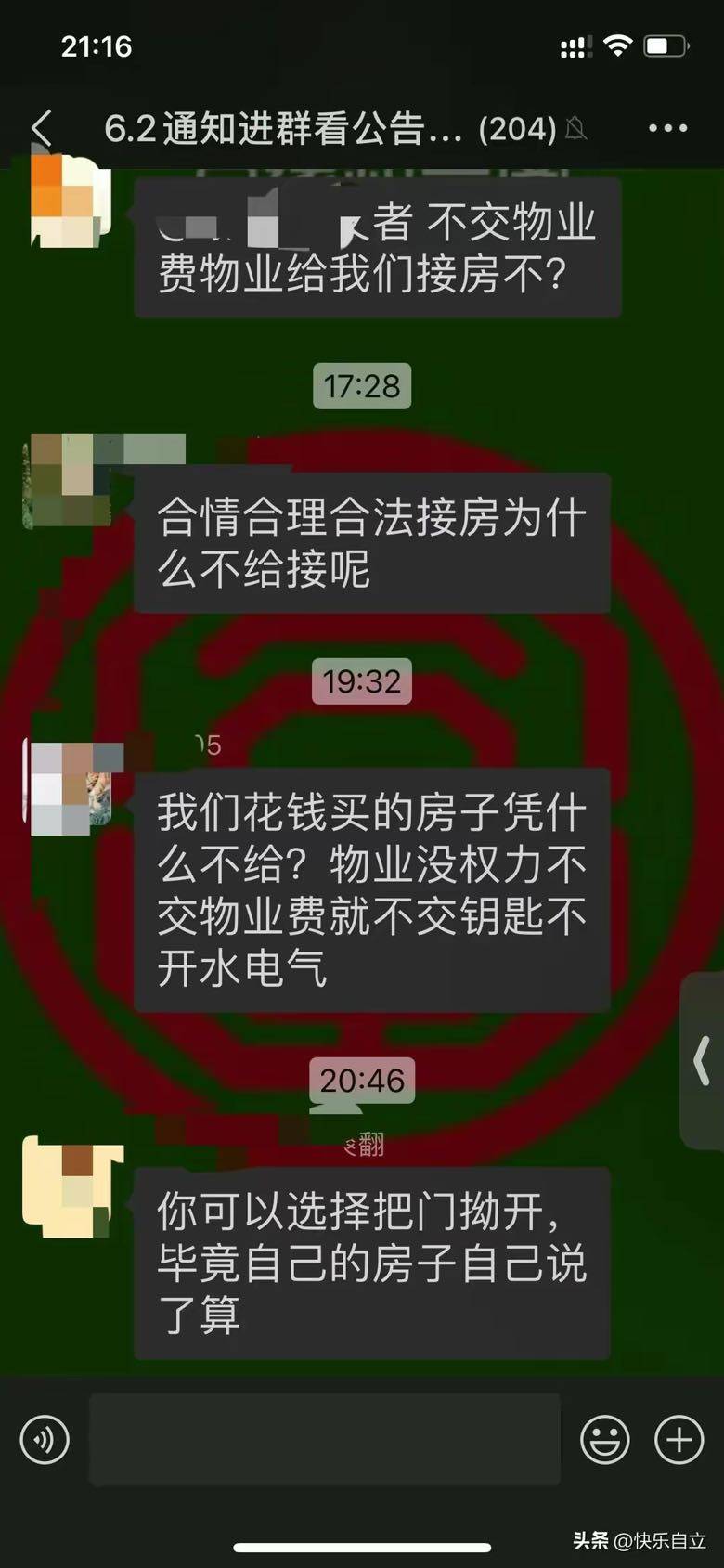
Task: Switch to voice message input
Action: (x=45, y=1440)
